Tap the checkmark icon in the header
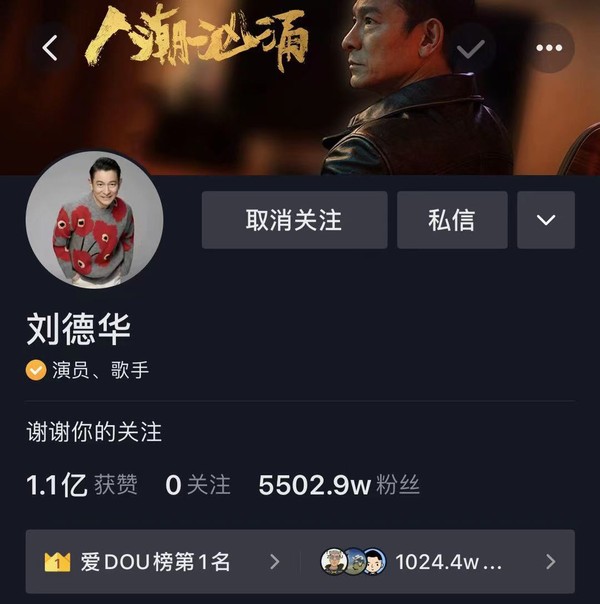This screenshot has width=600, height=604. coord(470,47)
